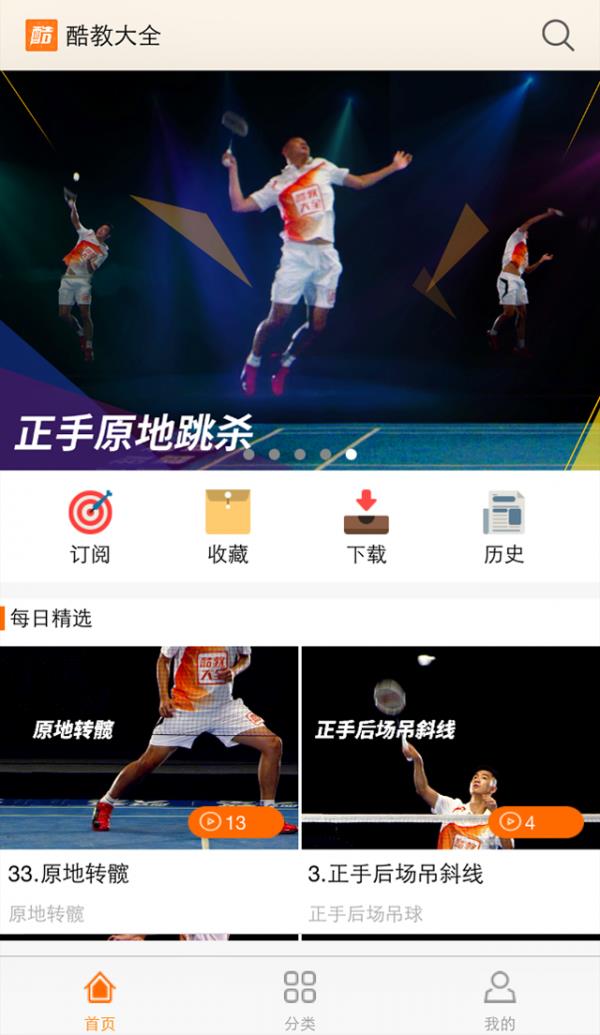Open 下载 downloads
Viewport: 600px width, 1035px height.
click(x=366, y=527)
